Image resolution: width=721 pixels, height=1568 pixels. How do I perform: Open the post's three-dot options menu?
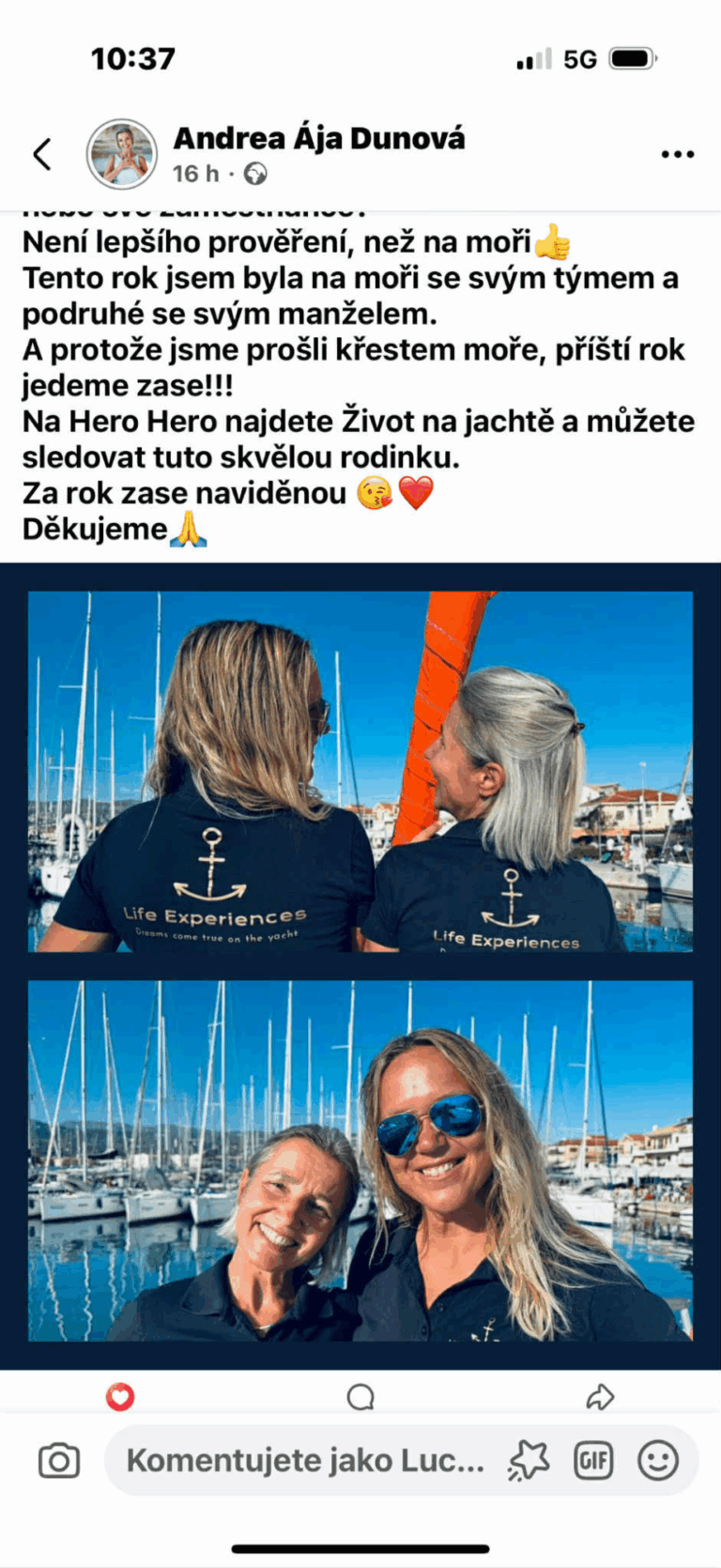tap(677, 154)
